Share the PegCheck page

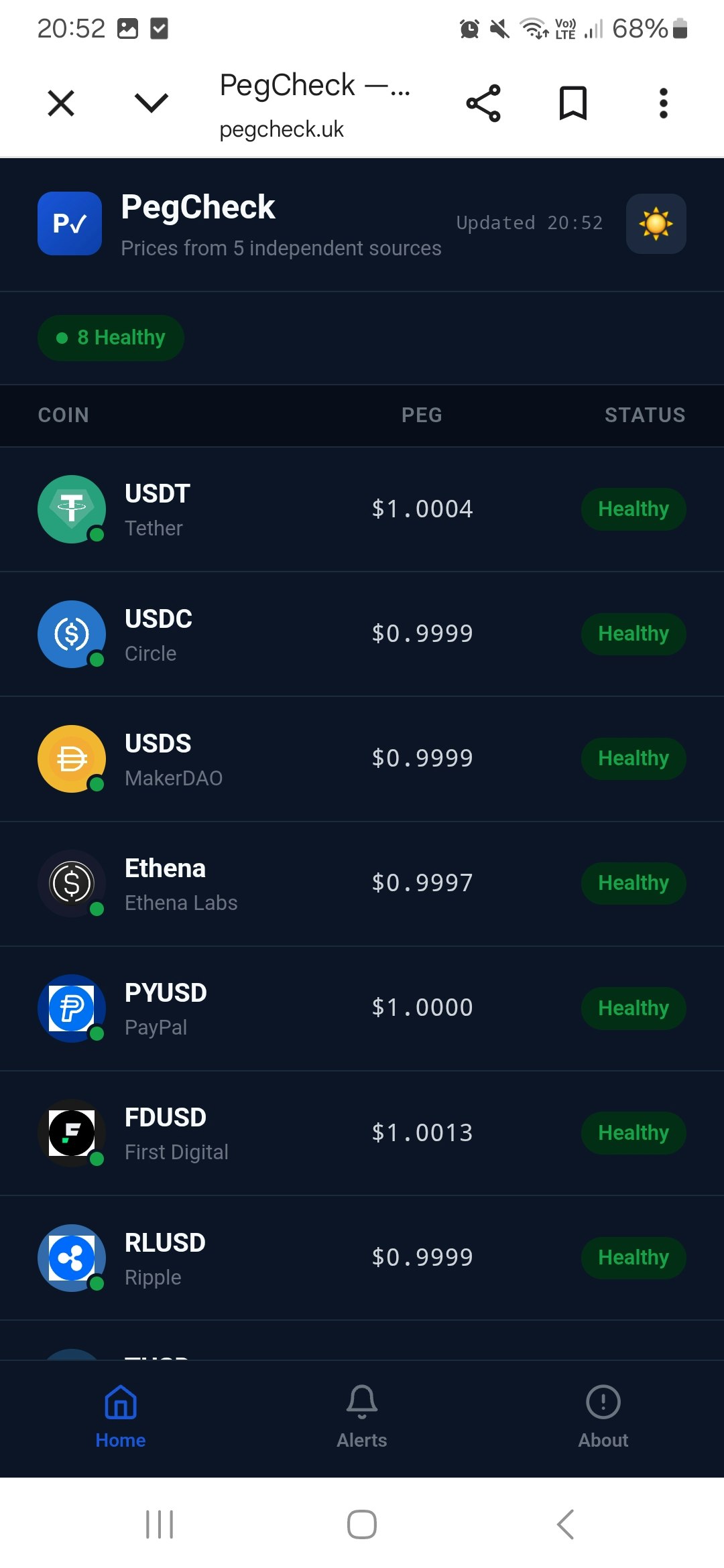[x=483, y=103]
